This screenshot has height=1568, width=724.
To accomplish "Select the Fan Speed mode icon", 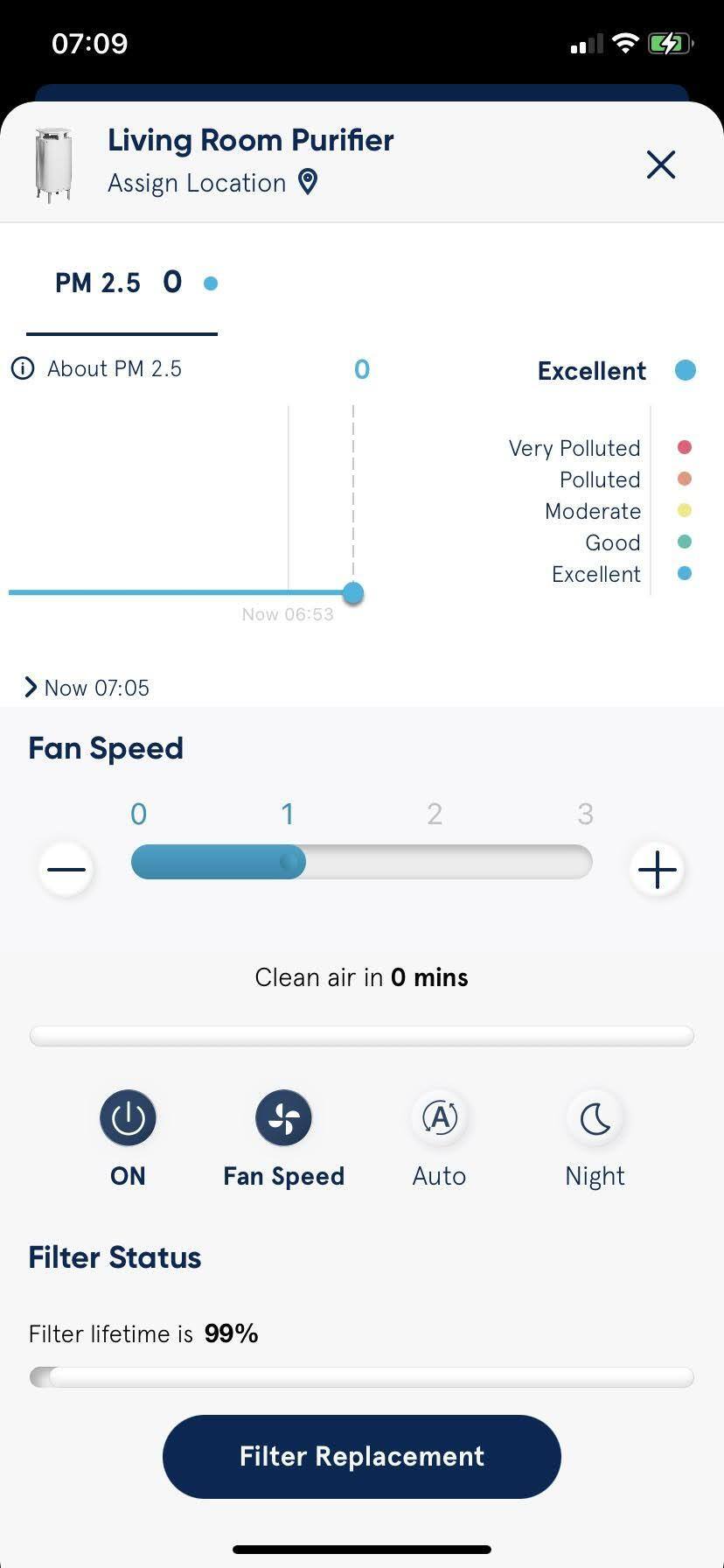I will pos(283,1117).
